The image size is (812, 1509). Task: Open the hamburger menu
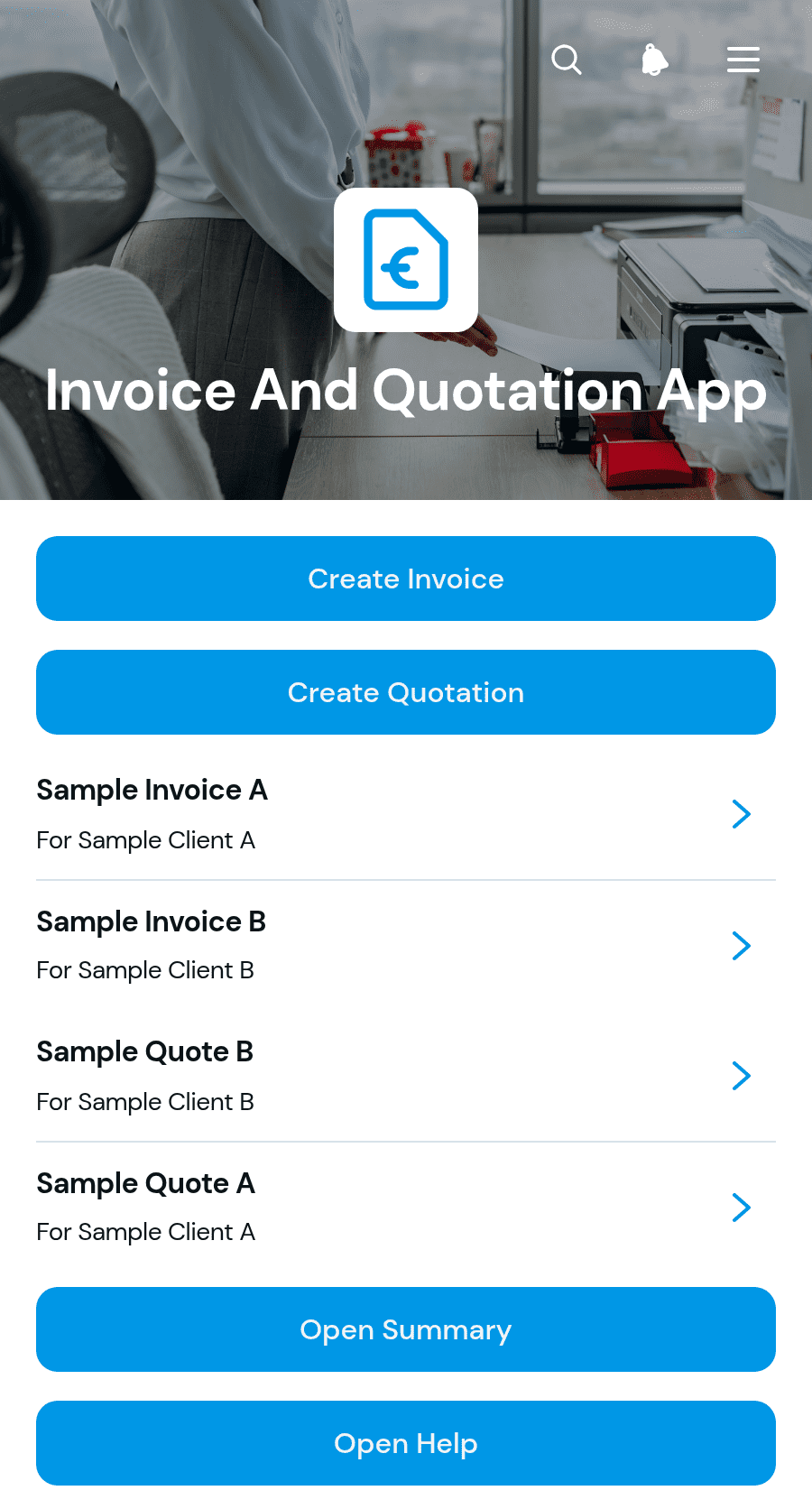click(x=743, y=60)
